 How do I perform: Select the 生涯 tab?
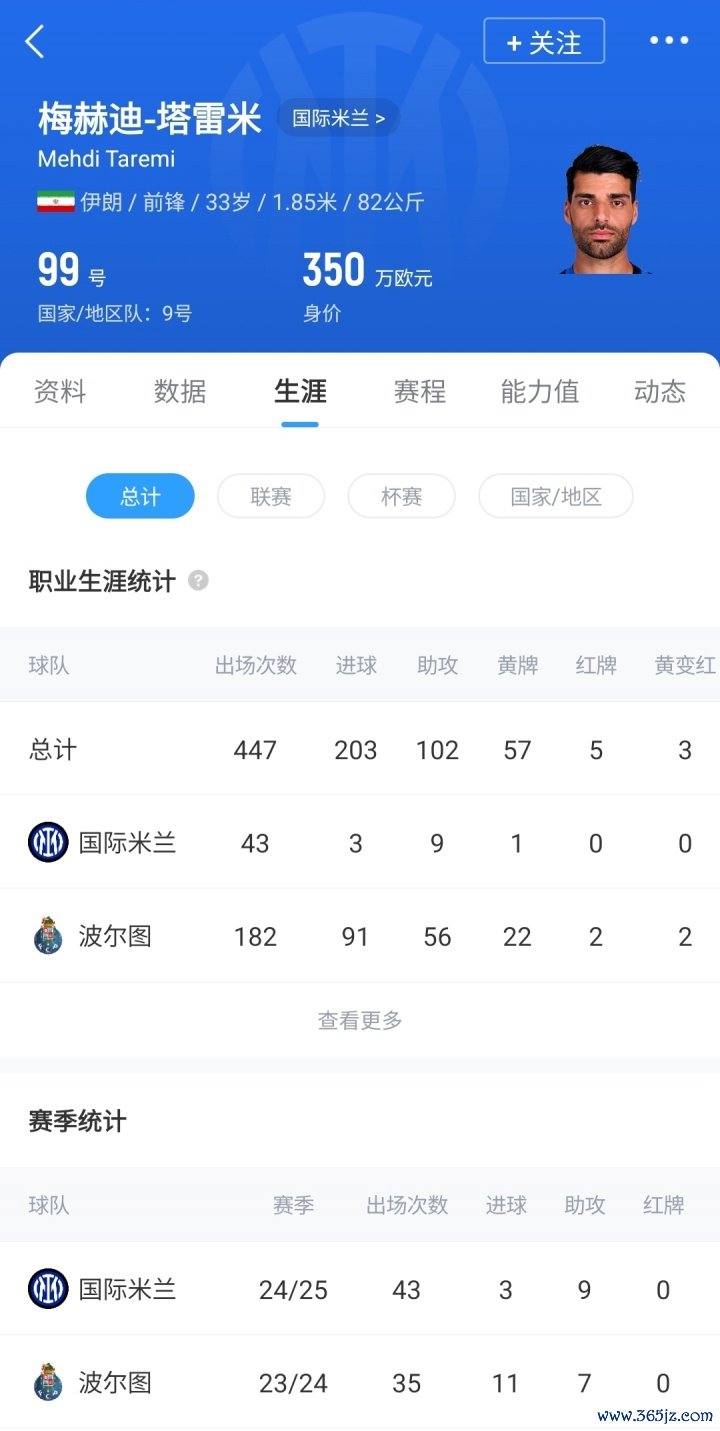point(300,391)
